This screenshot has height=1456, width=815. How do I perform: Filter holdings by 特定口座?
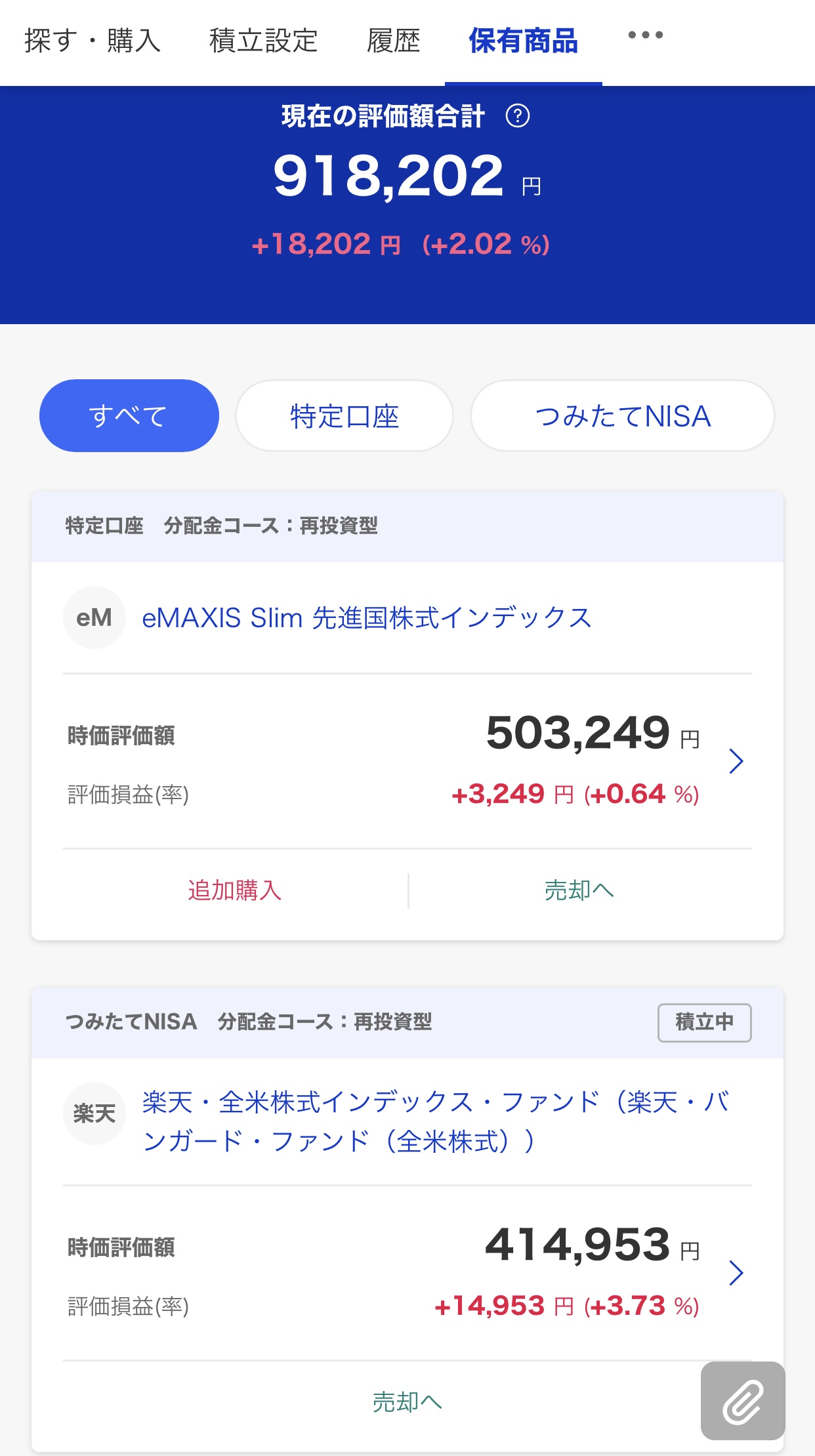pos(345,415)
